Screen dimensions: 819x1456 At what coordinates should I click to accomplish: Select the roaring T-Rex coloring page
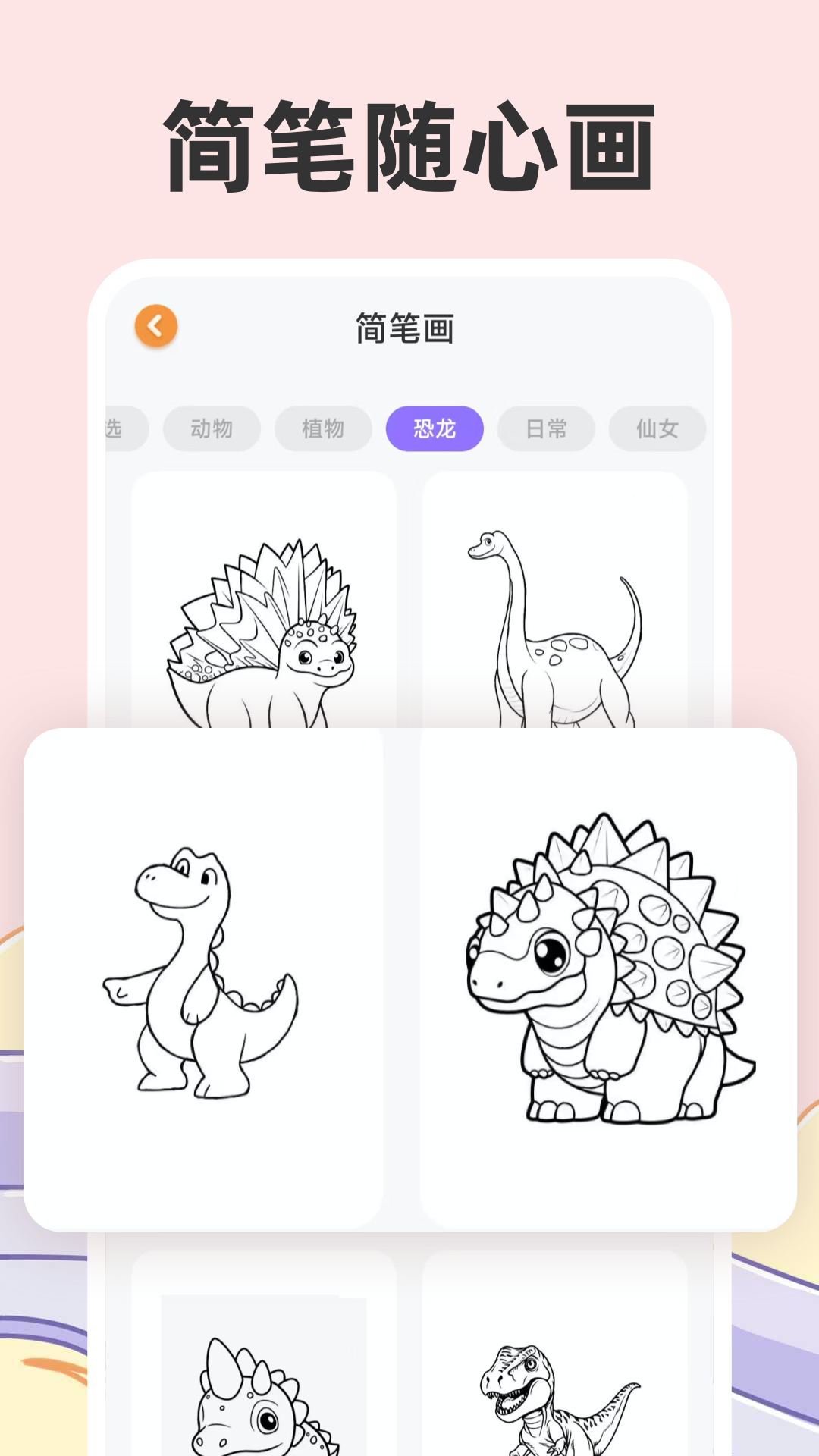pyautogui.click(x=561, y=1403)
